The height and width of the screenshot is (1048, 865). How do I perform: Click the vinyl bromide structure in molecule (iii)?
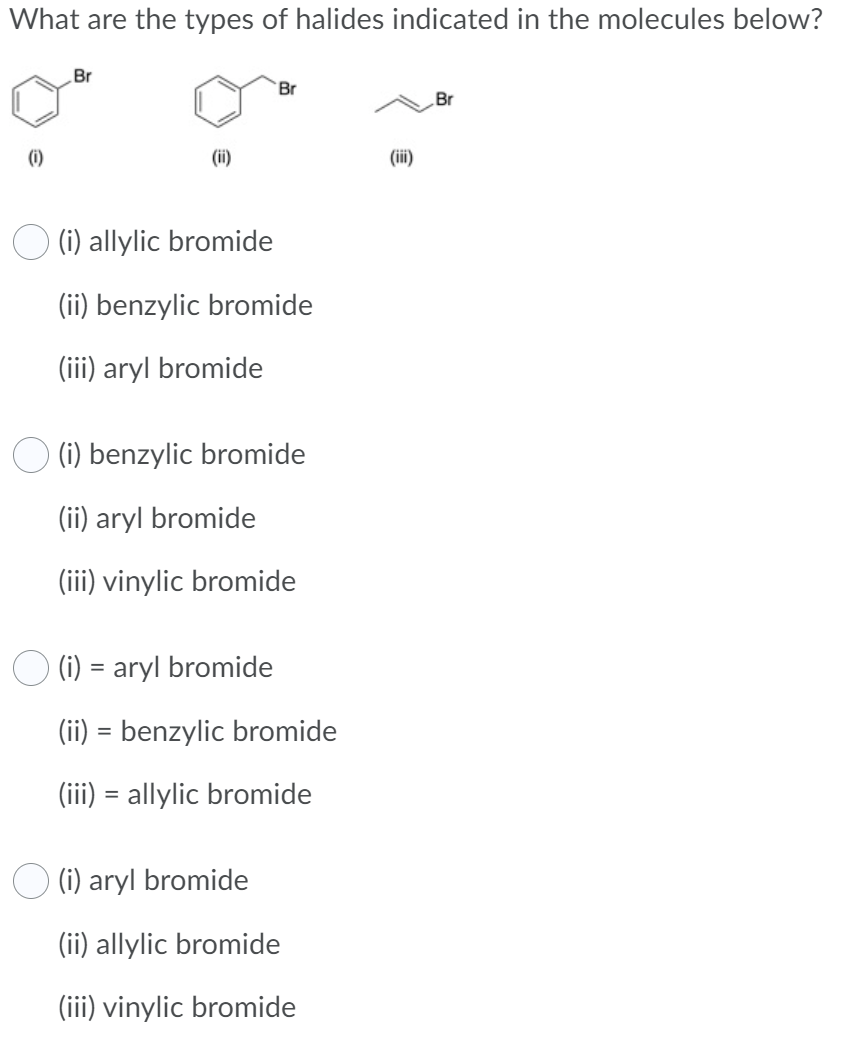[400, 105]
